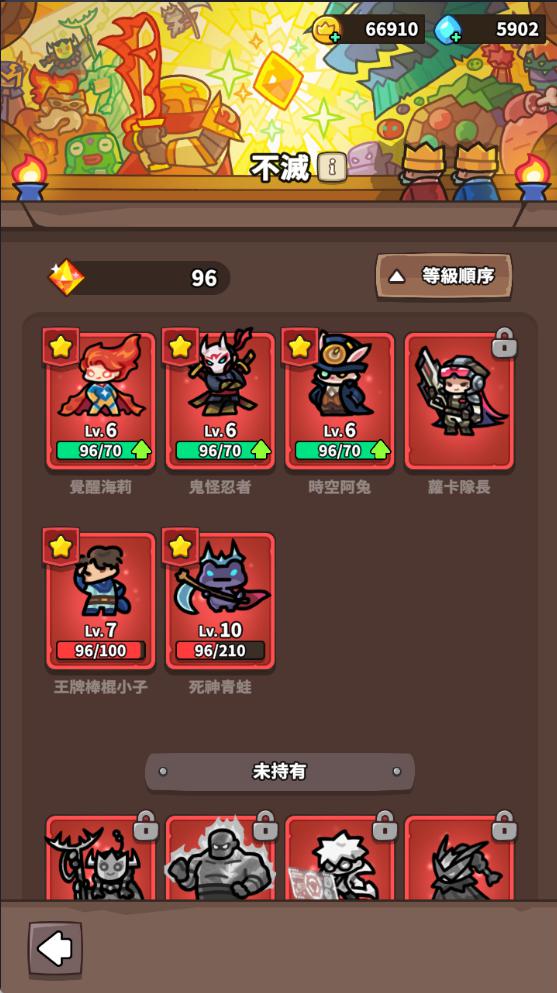
Task: Select the 死神青蛙 hero card
Action: 220,600
